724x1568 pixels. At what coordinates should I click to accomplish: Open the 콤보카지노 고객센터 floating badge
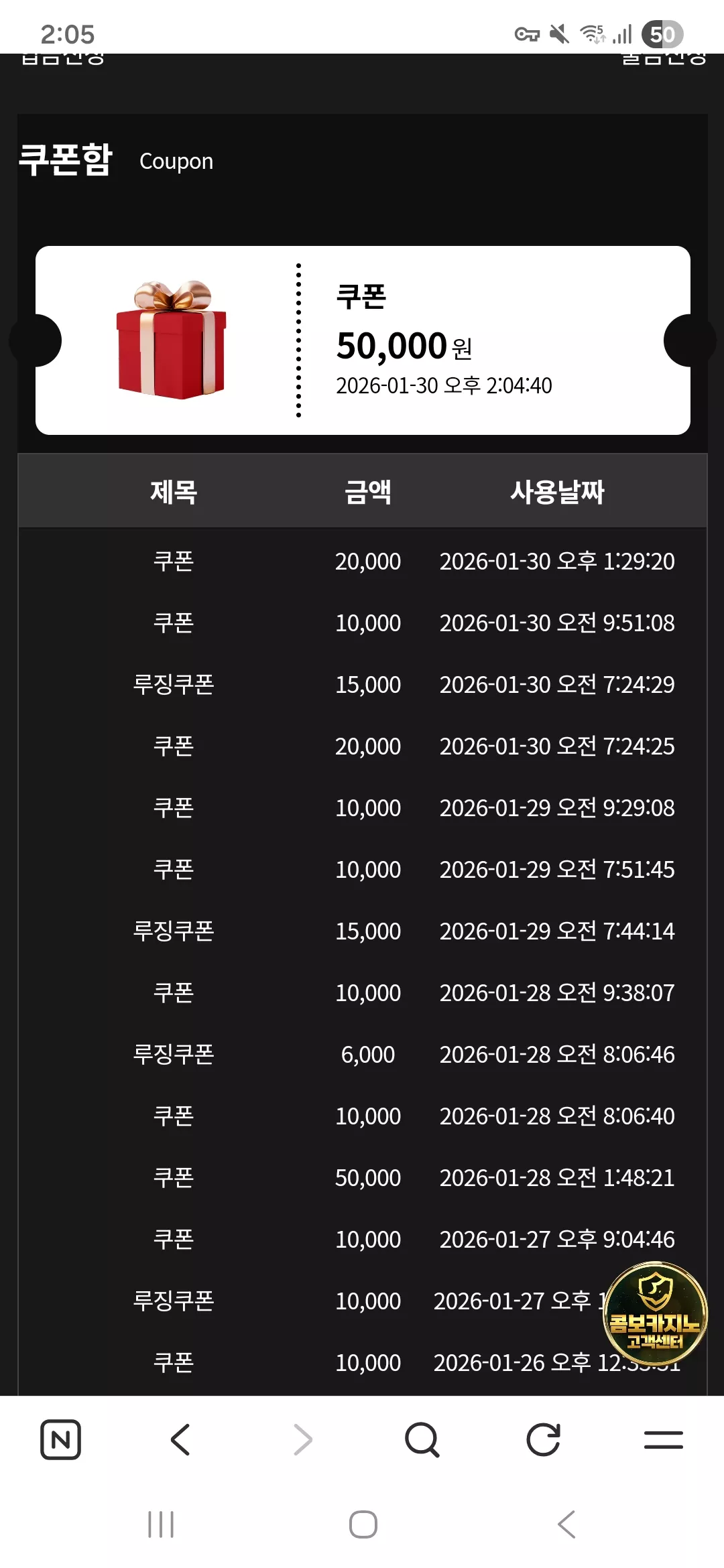[655, 1313]
